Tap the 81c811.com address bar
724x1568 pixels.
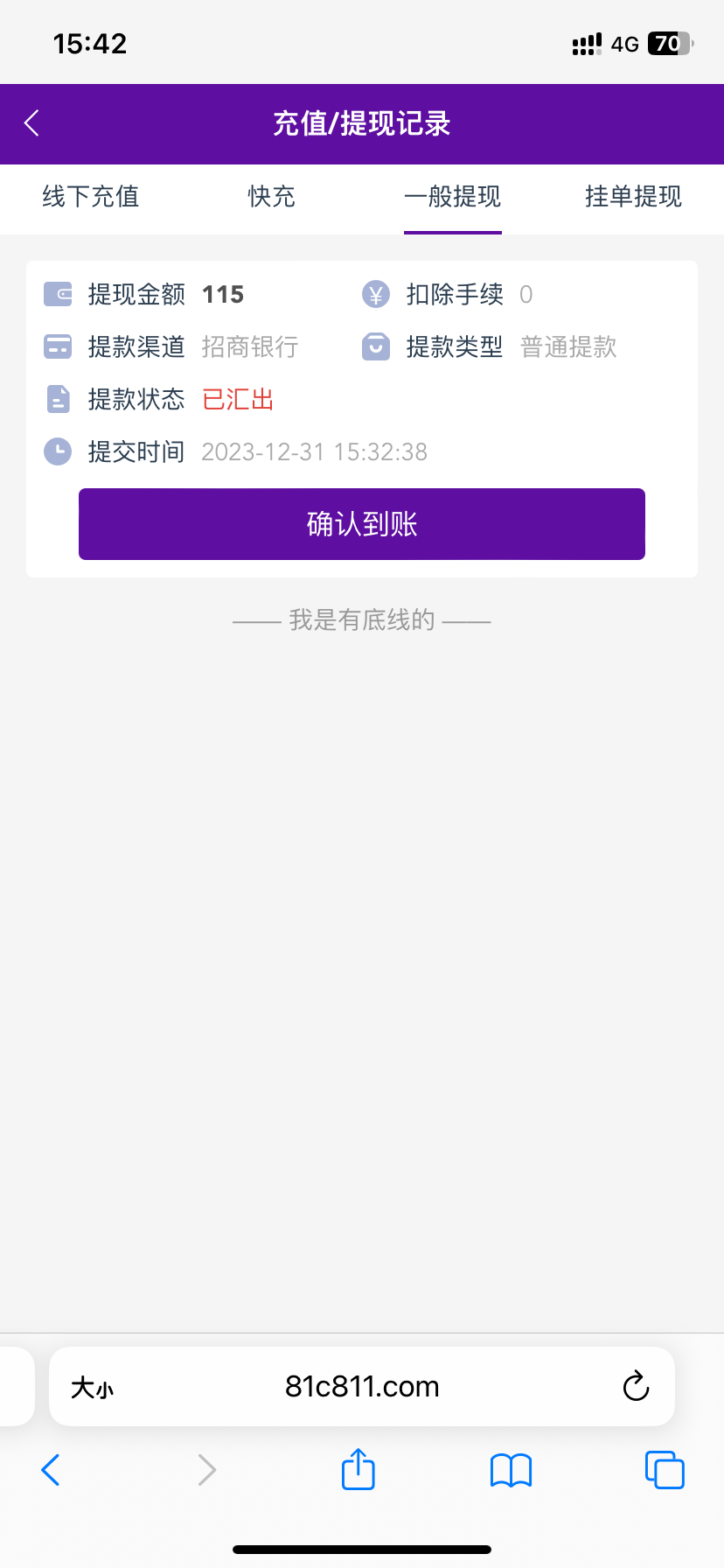(x=362, y=1387)
